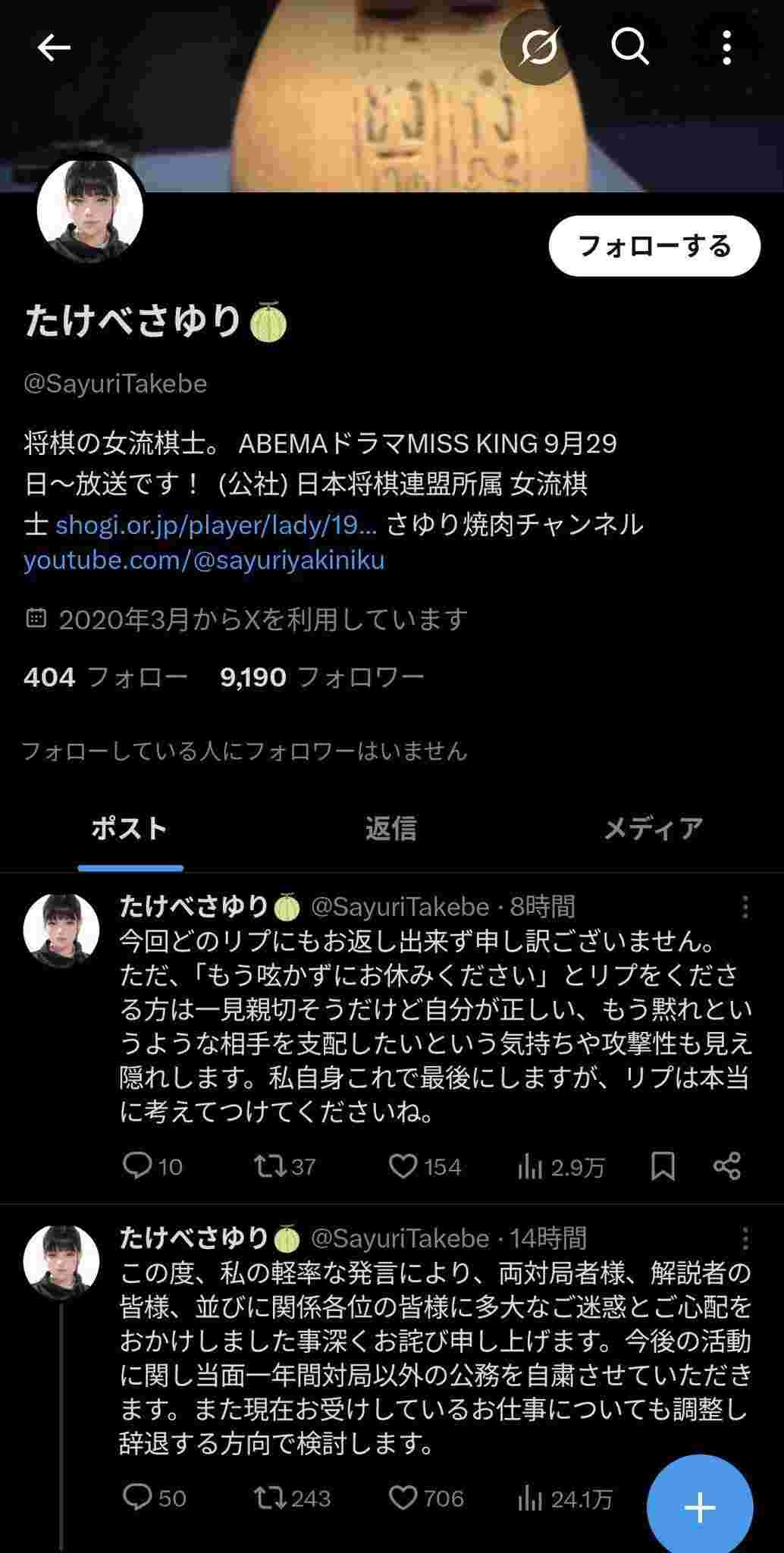The width and height of the screenshot is (784, 1553).
Task: Search this profile's posts
Action: [x=630, y=49]
